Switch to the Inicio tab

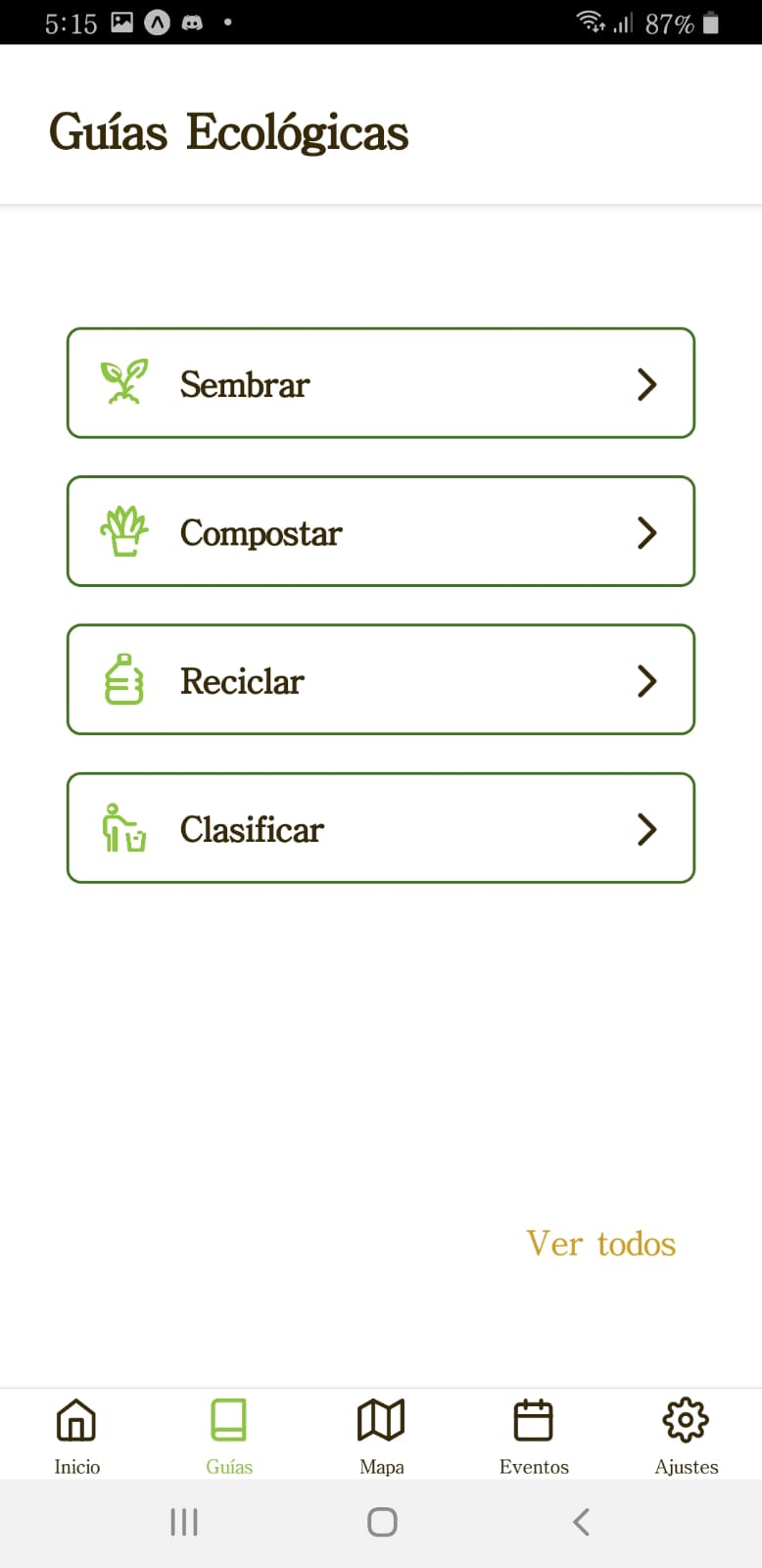click(x=76, y=1436)
